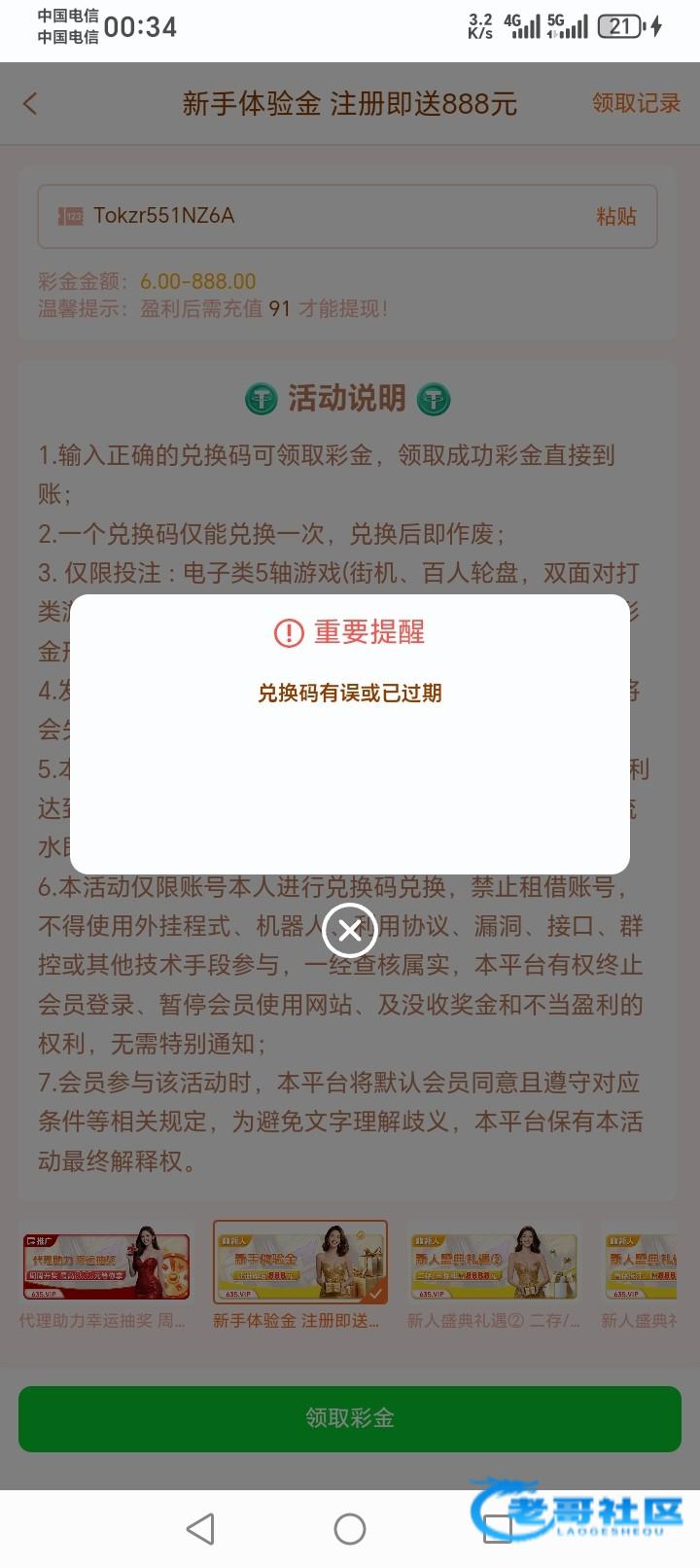Tap the green 领取彩金 button

tap(349, 1418)
